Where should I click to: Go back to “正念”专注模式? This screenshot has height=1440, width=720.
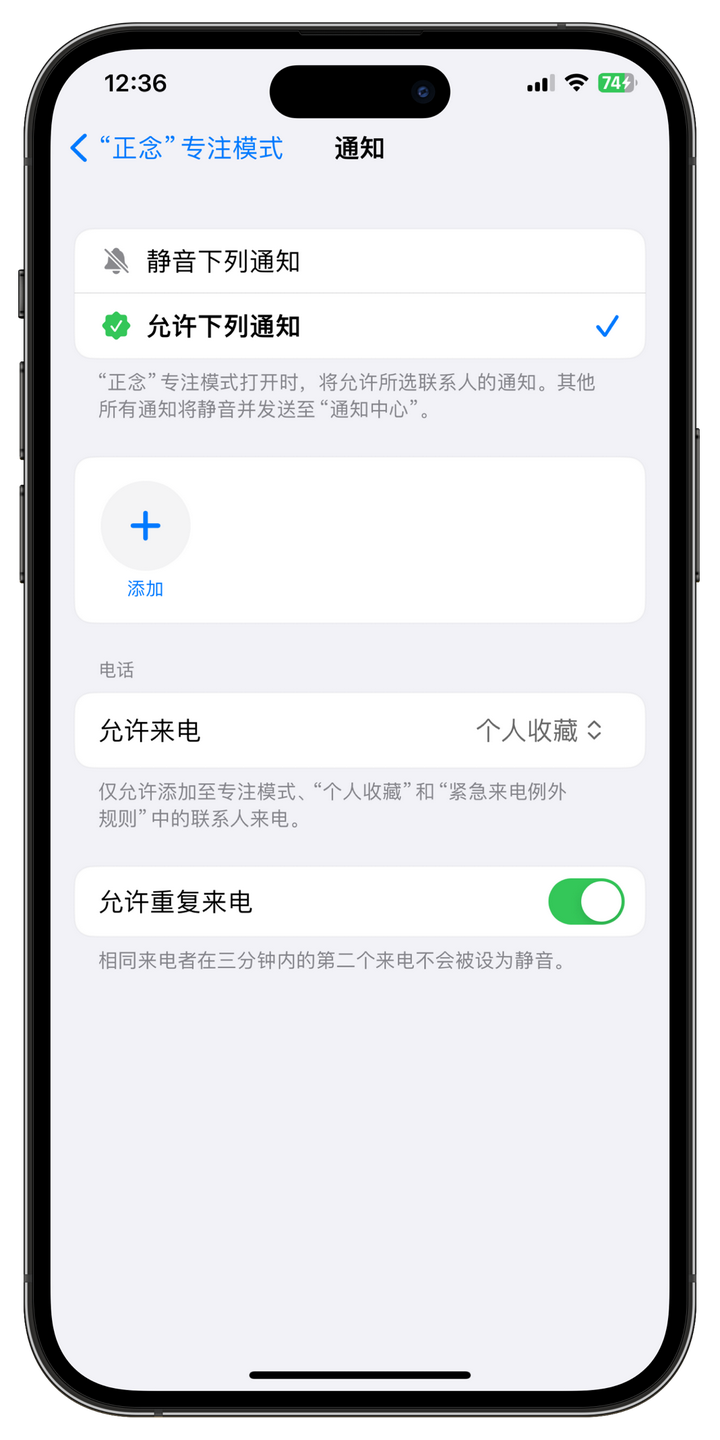click(x=177, y=149)
